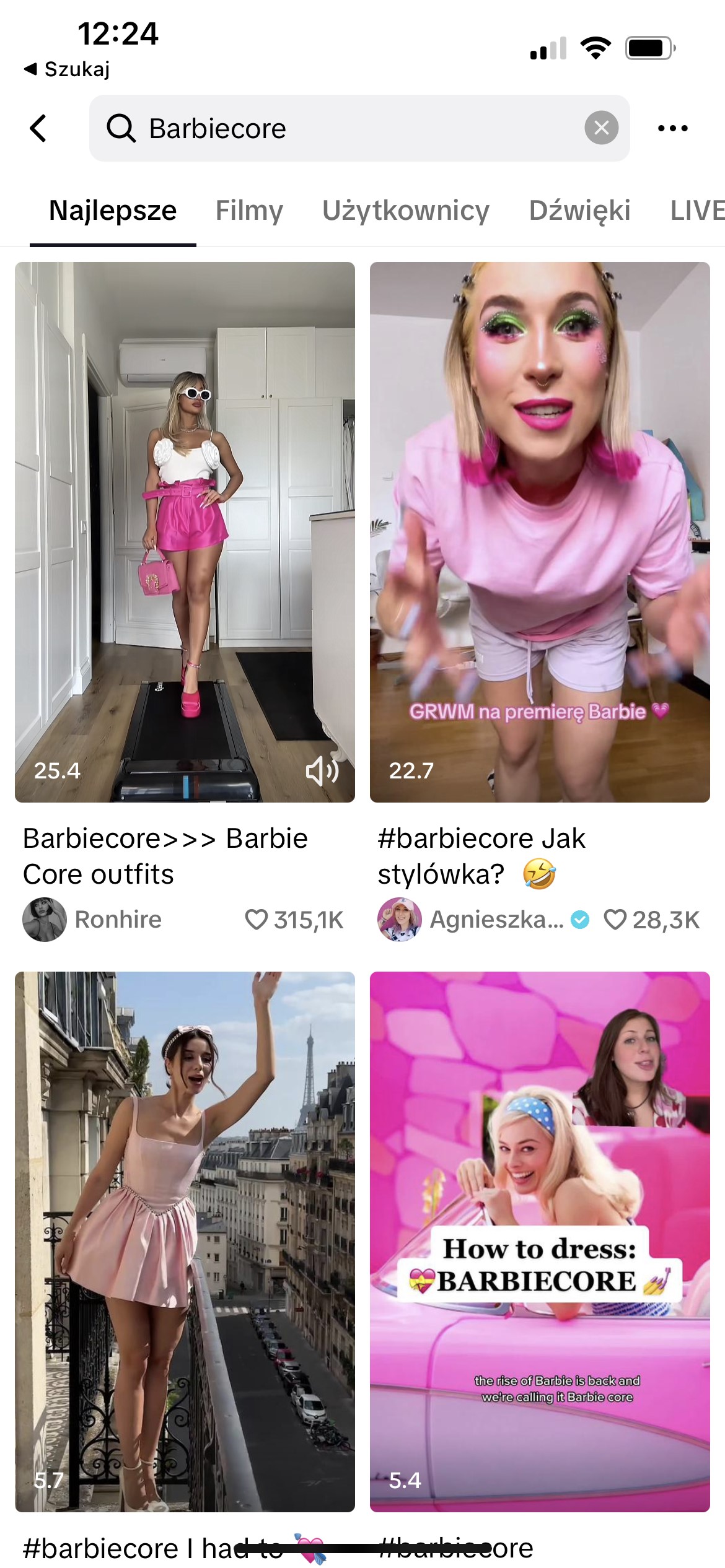Screen dimensions: 725x1568
Task: Unmute sound on the Ronhire video
Action: (x=322, y=770)
